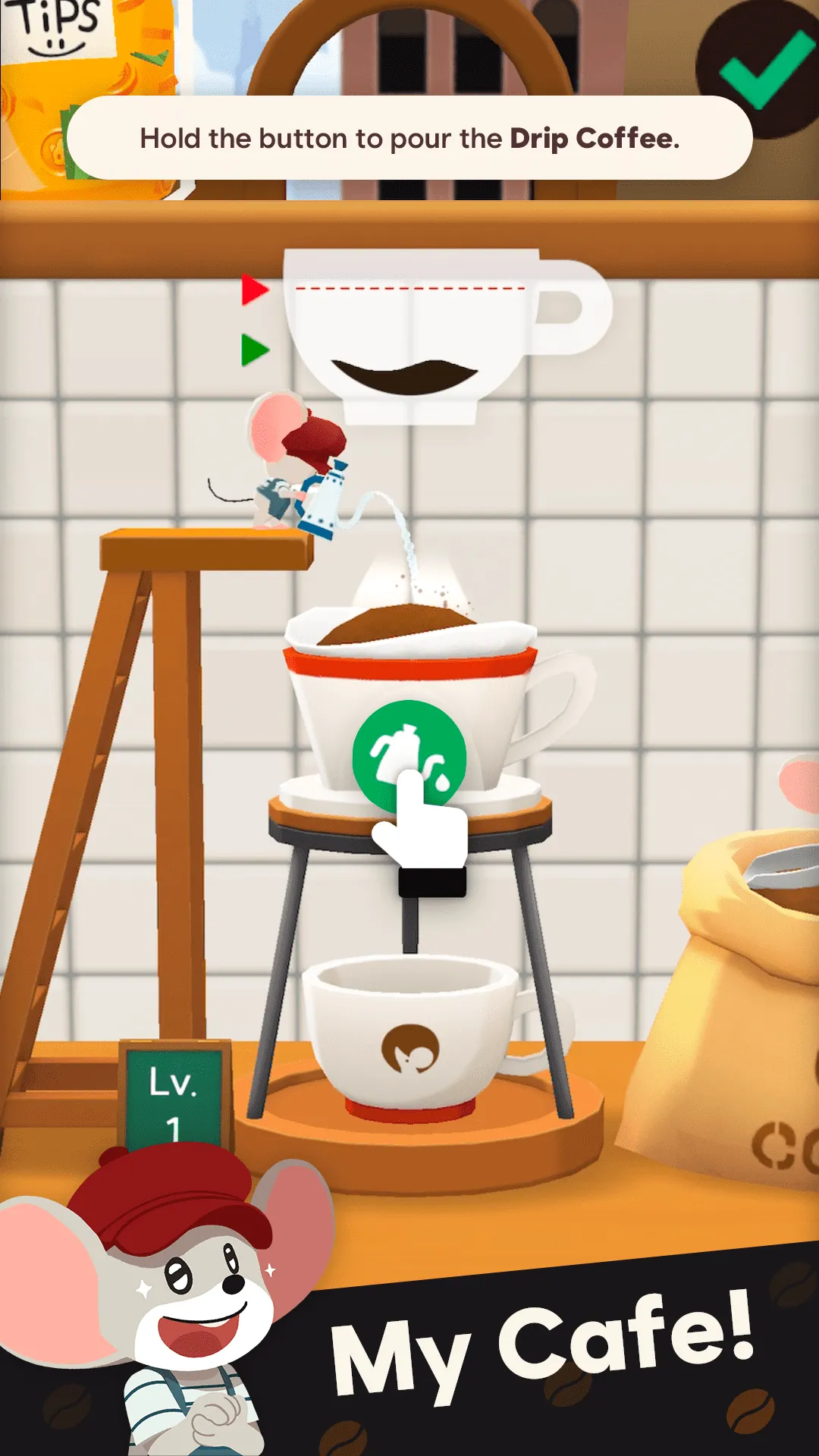Toggle the green arrow fill marker
Screen dimensions: 819x1456
coord(256,350)
